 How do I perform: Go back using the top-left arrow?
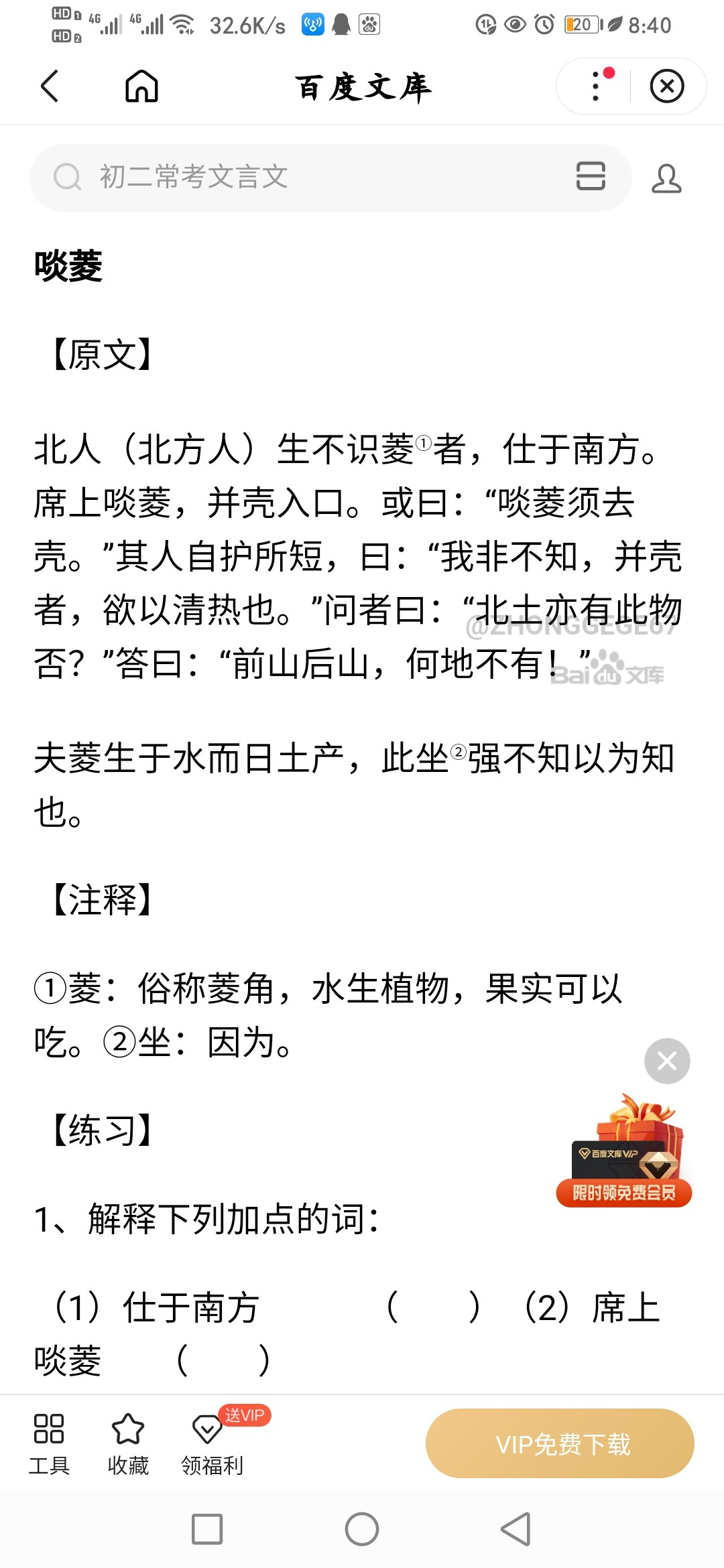[x=50, y=86]
